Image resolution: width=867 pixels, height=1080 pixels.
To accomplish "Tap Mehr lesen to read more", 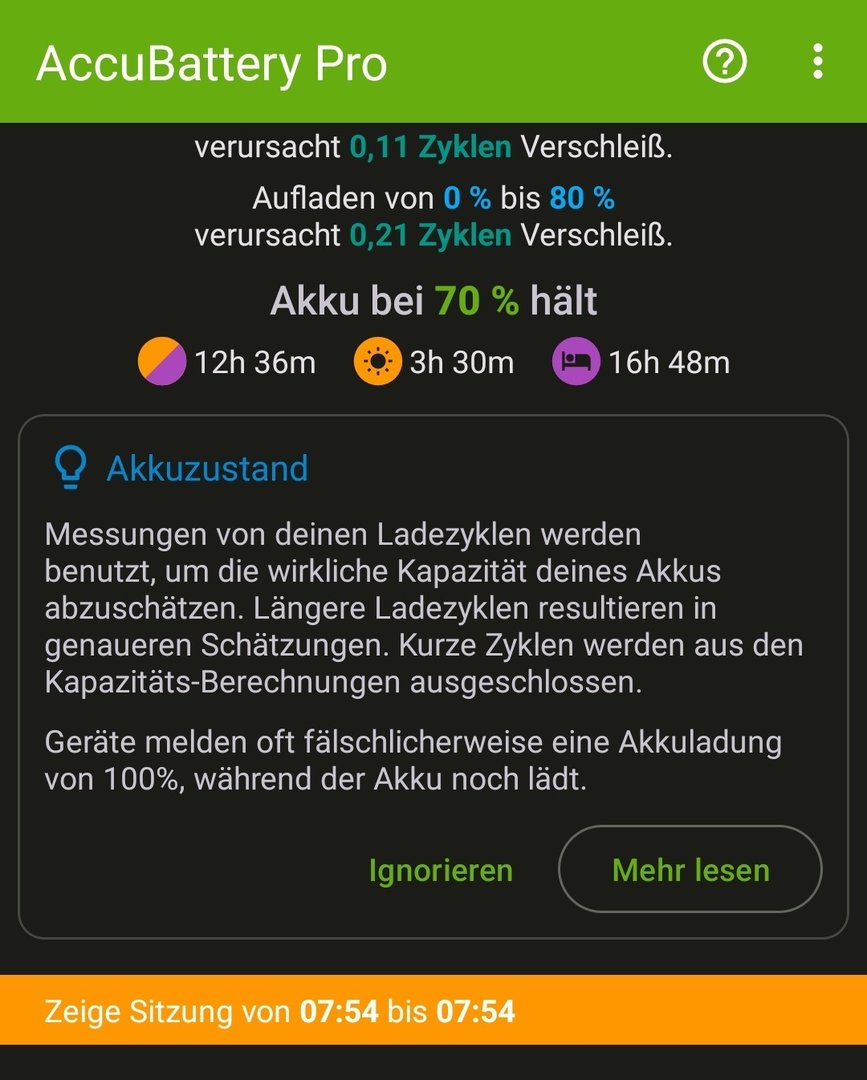I will click(x=690, y=869).
